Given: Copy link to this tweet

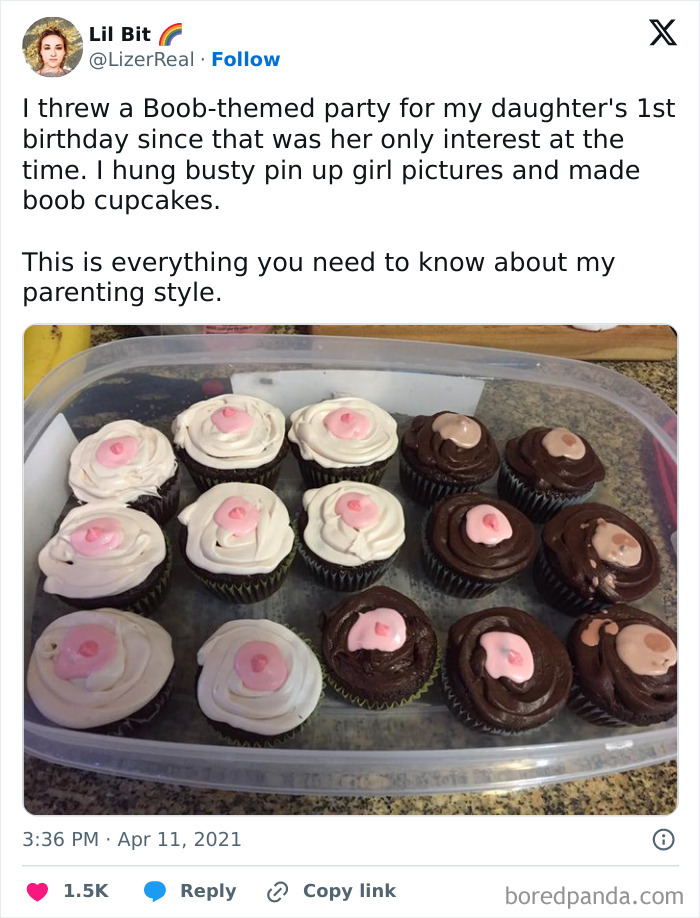Looking at the screenshot, I should [332, 891].
